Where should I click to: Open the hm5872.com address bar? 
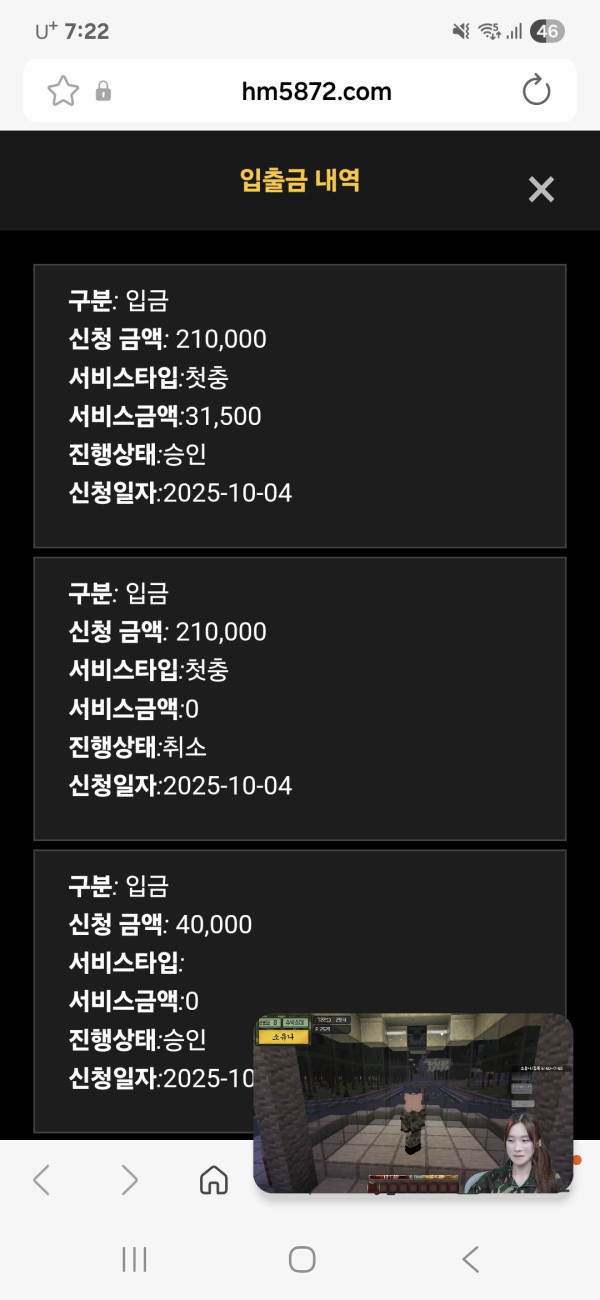tap(316, 92)
